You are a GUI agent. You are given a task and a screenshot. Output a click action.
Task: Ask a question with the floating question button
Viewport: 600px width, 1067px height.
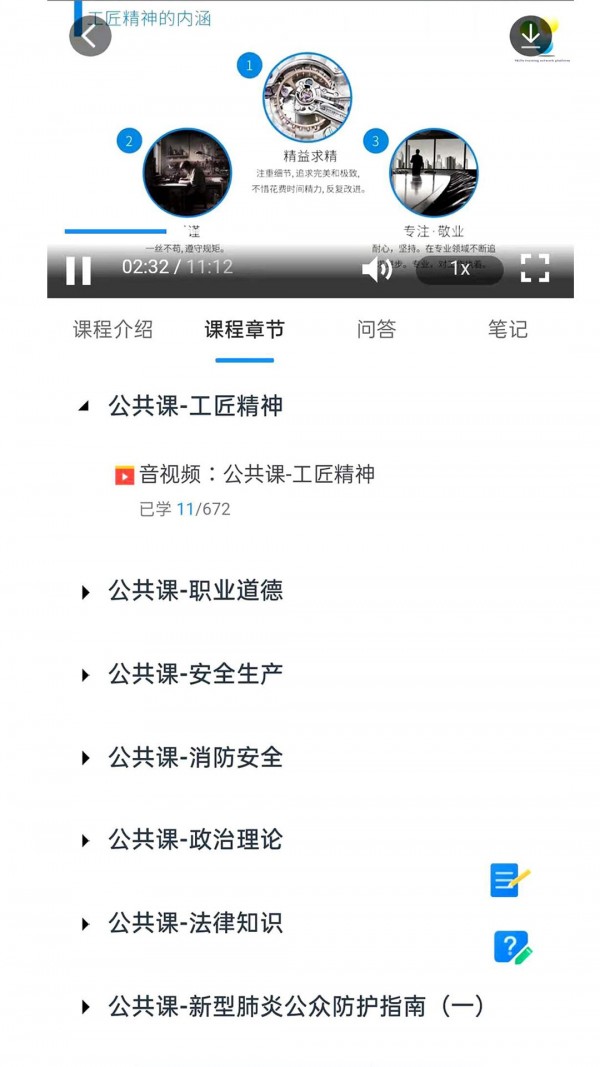pyautogui.click(x=511, y=947)
